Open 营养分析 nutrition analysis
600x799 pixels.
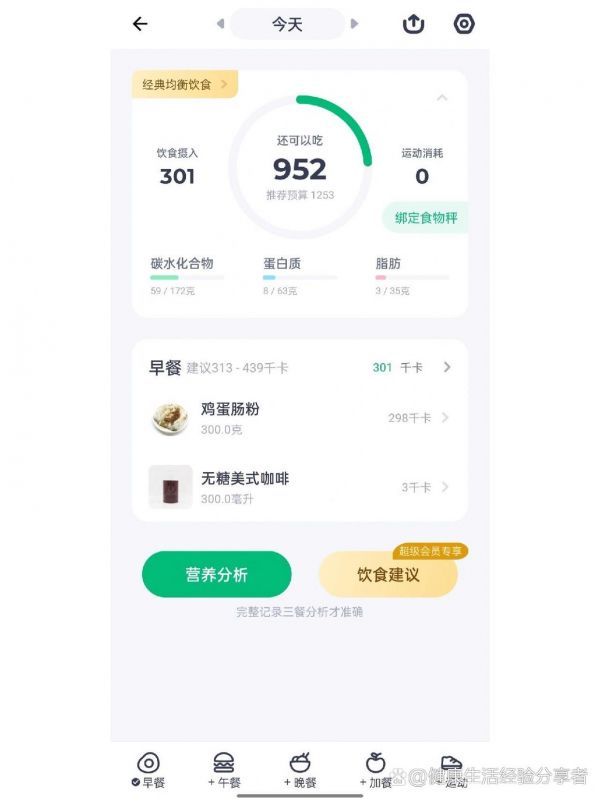tap(216, 574)
